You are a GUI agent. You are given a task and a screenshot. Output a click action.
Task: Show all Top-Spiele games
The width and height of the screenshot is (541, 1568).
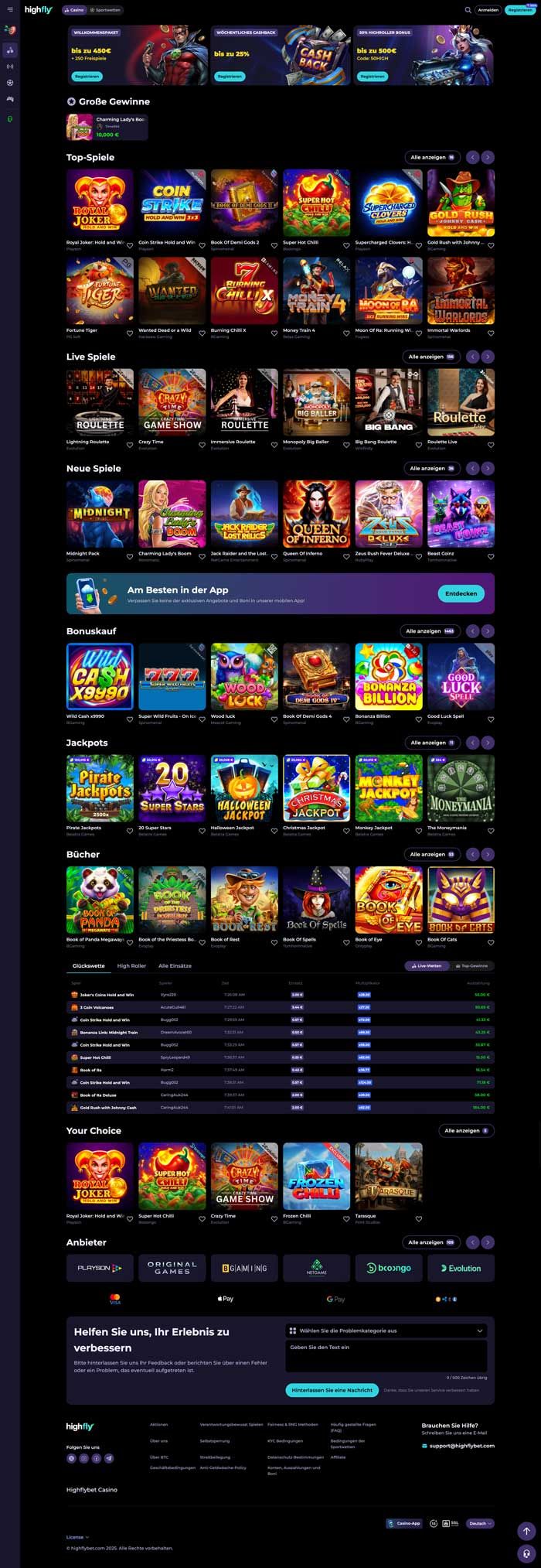click(x=432, y=157)
